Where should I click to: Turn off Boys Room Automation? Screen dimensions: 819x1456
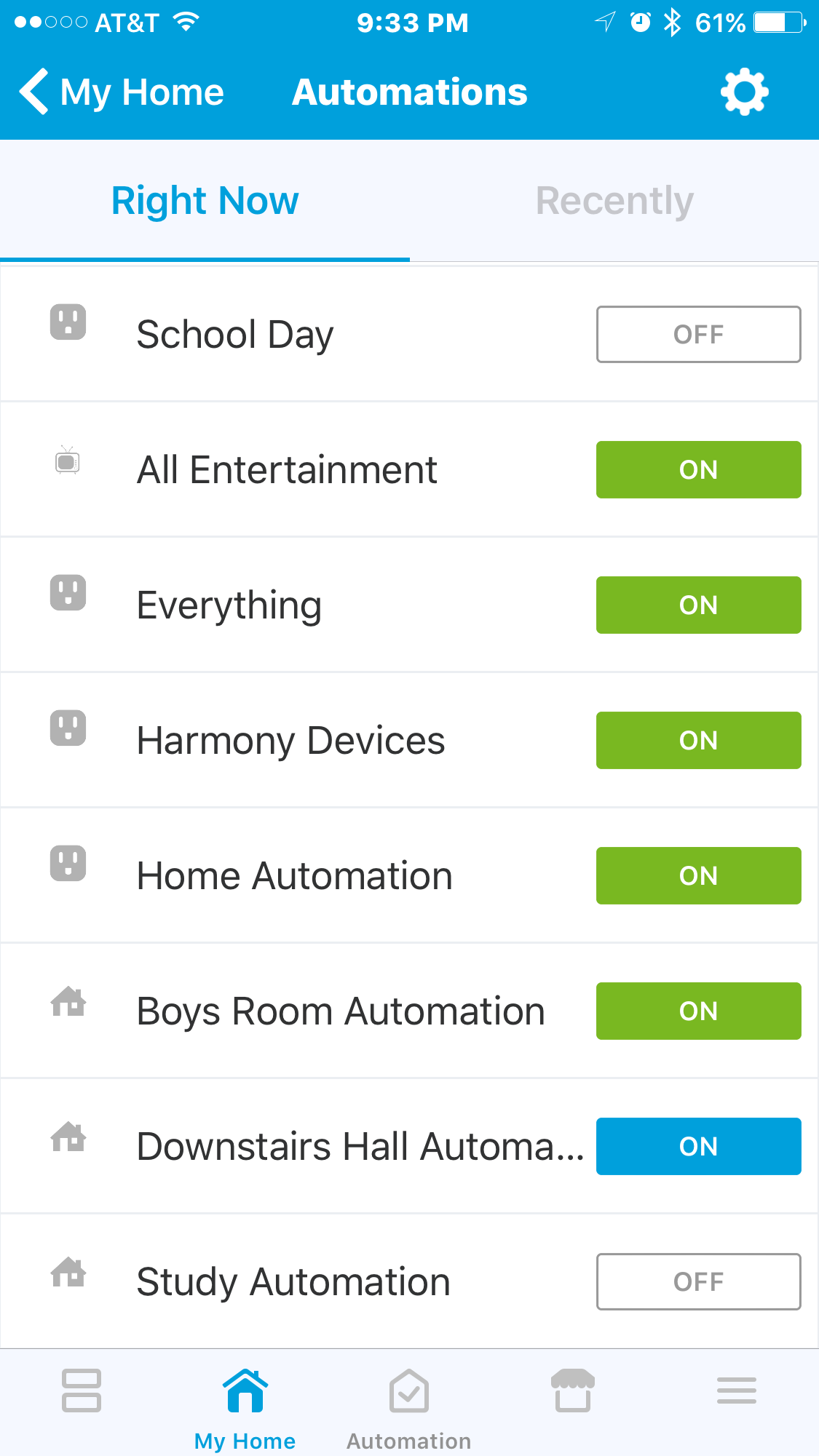coord(698,1011)
